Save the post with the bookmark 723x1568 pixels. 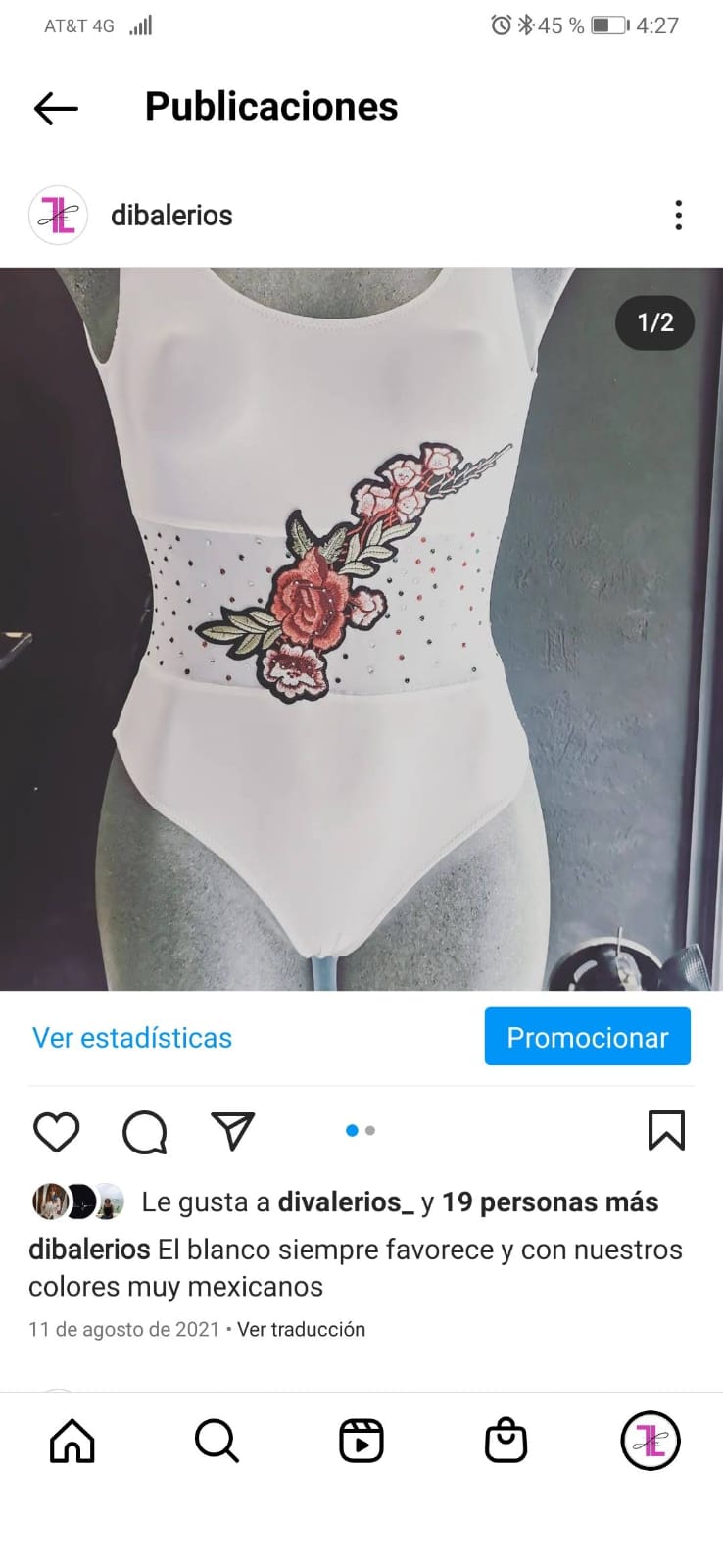coord(666,1130)
